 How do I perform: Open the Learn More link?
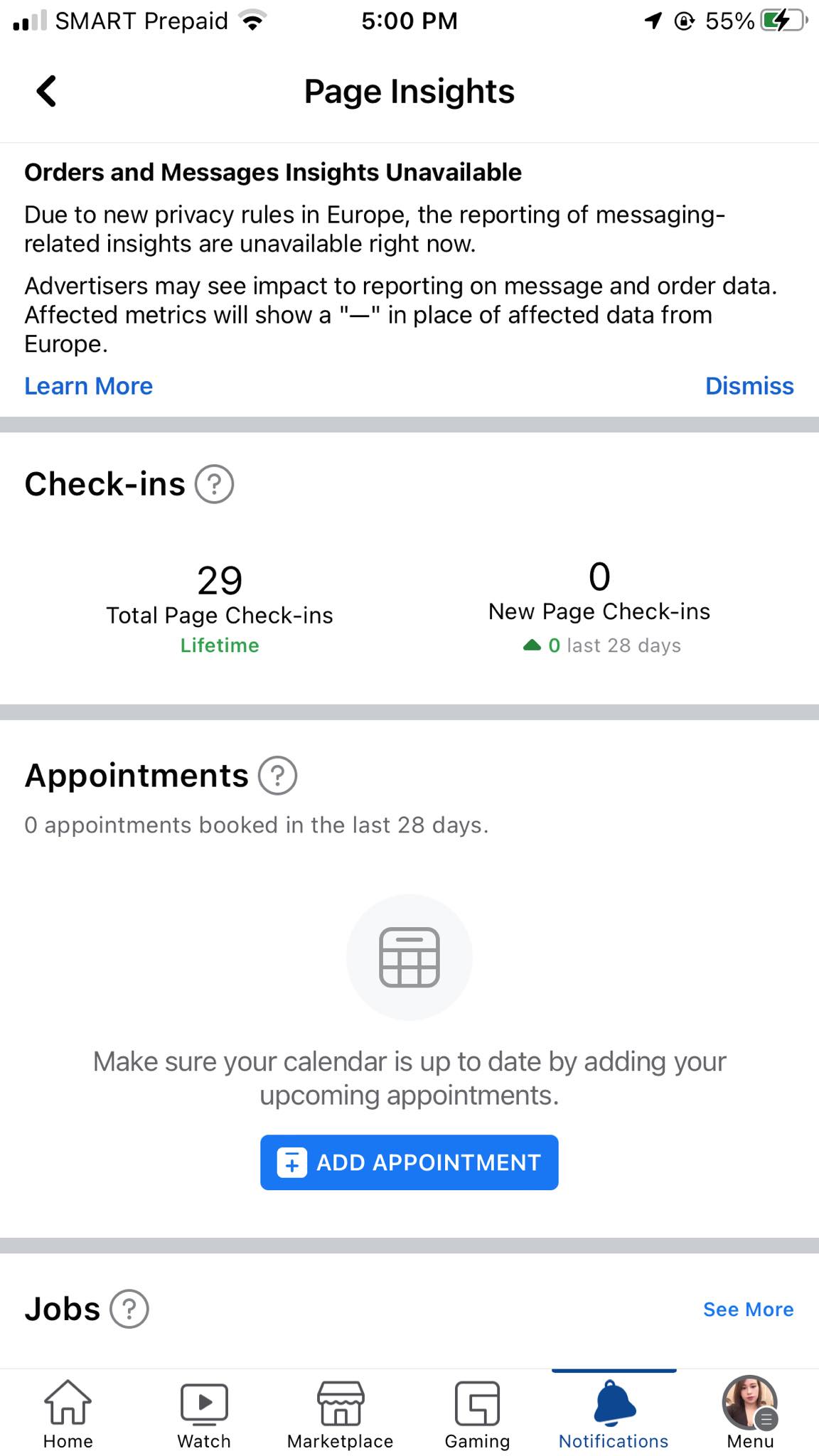[88, 386]
